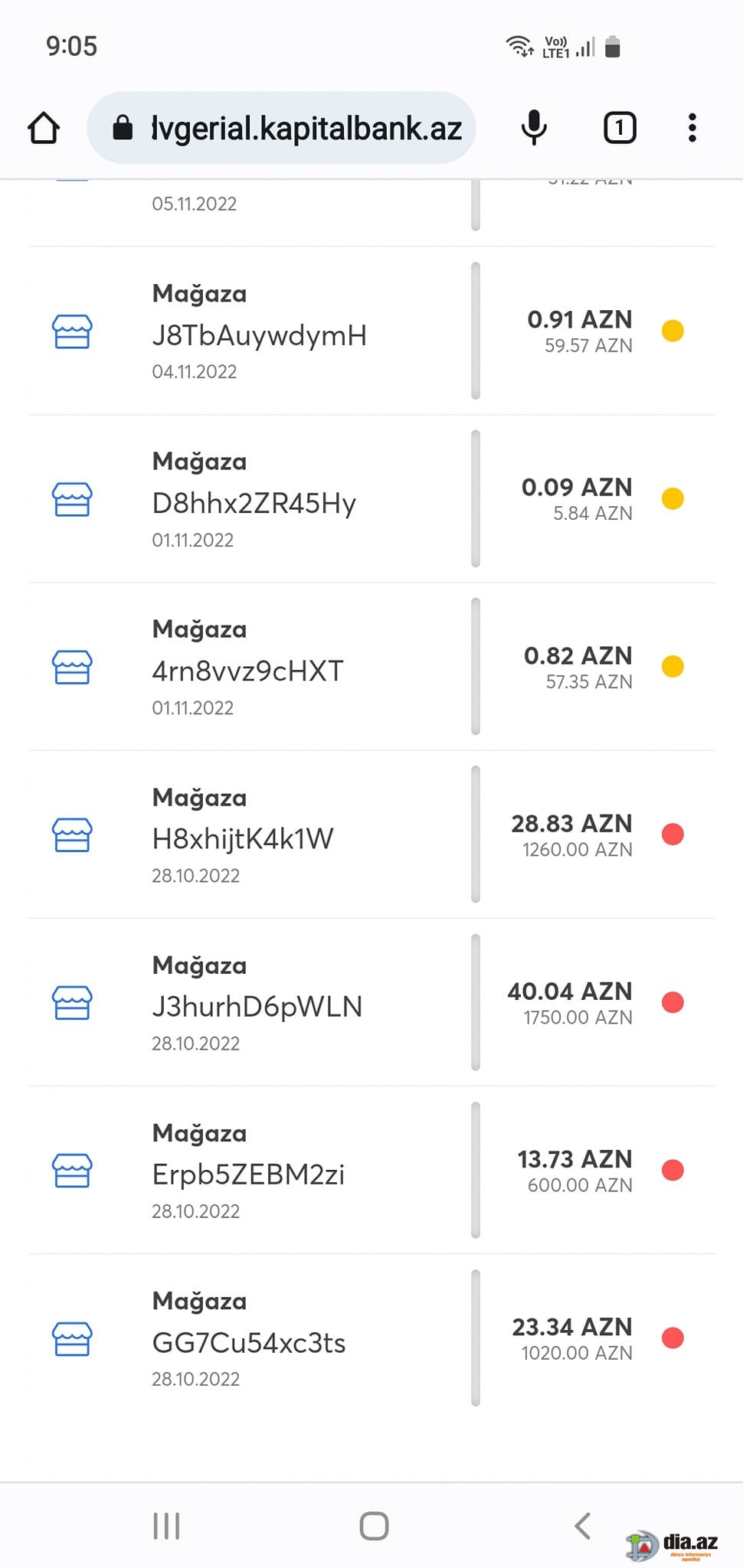
Task: Tap the browser home icon
Action: (x=44, y=128)
